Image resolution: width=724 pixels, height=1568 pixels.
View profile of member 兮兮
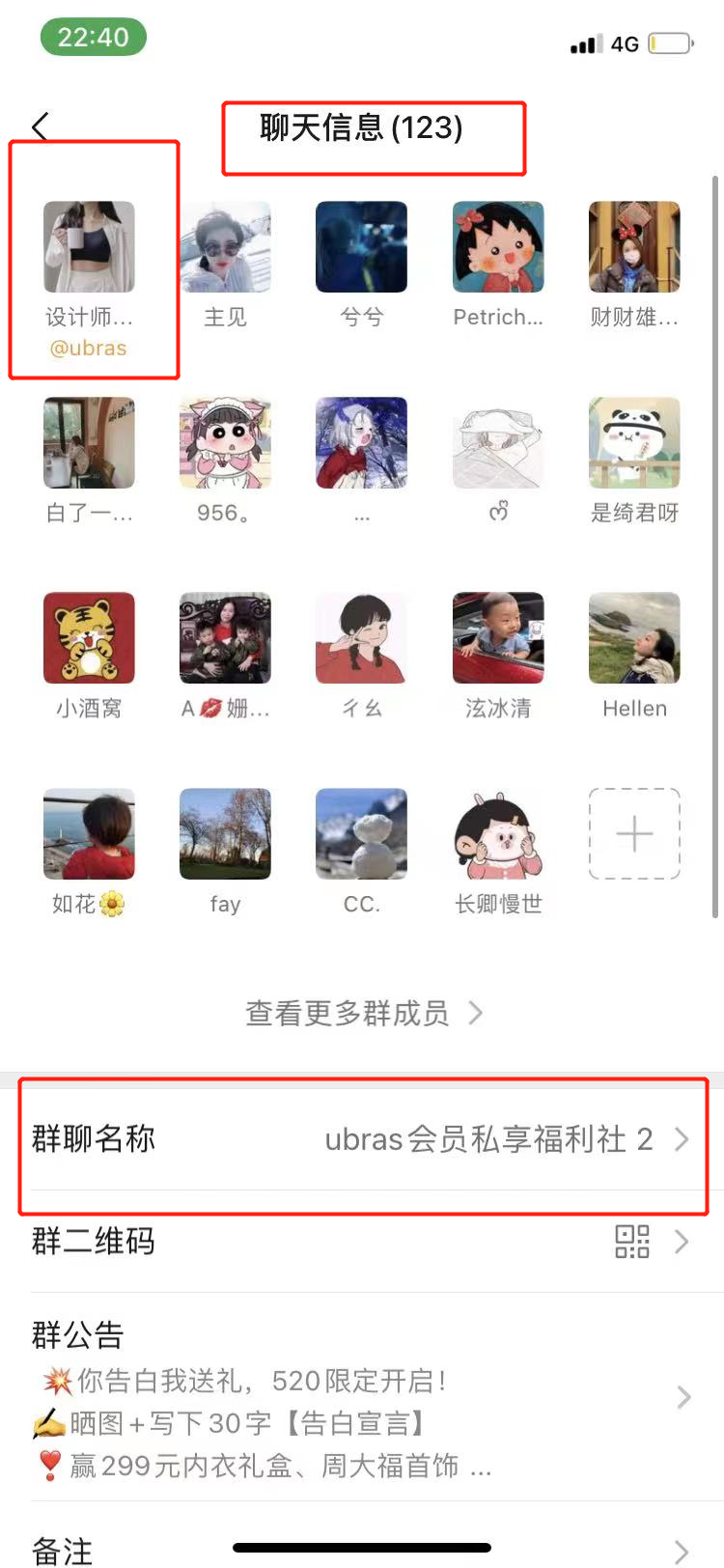click(x=362, y=247)
